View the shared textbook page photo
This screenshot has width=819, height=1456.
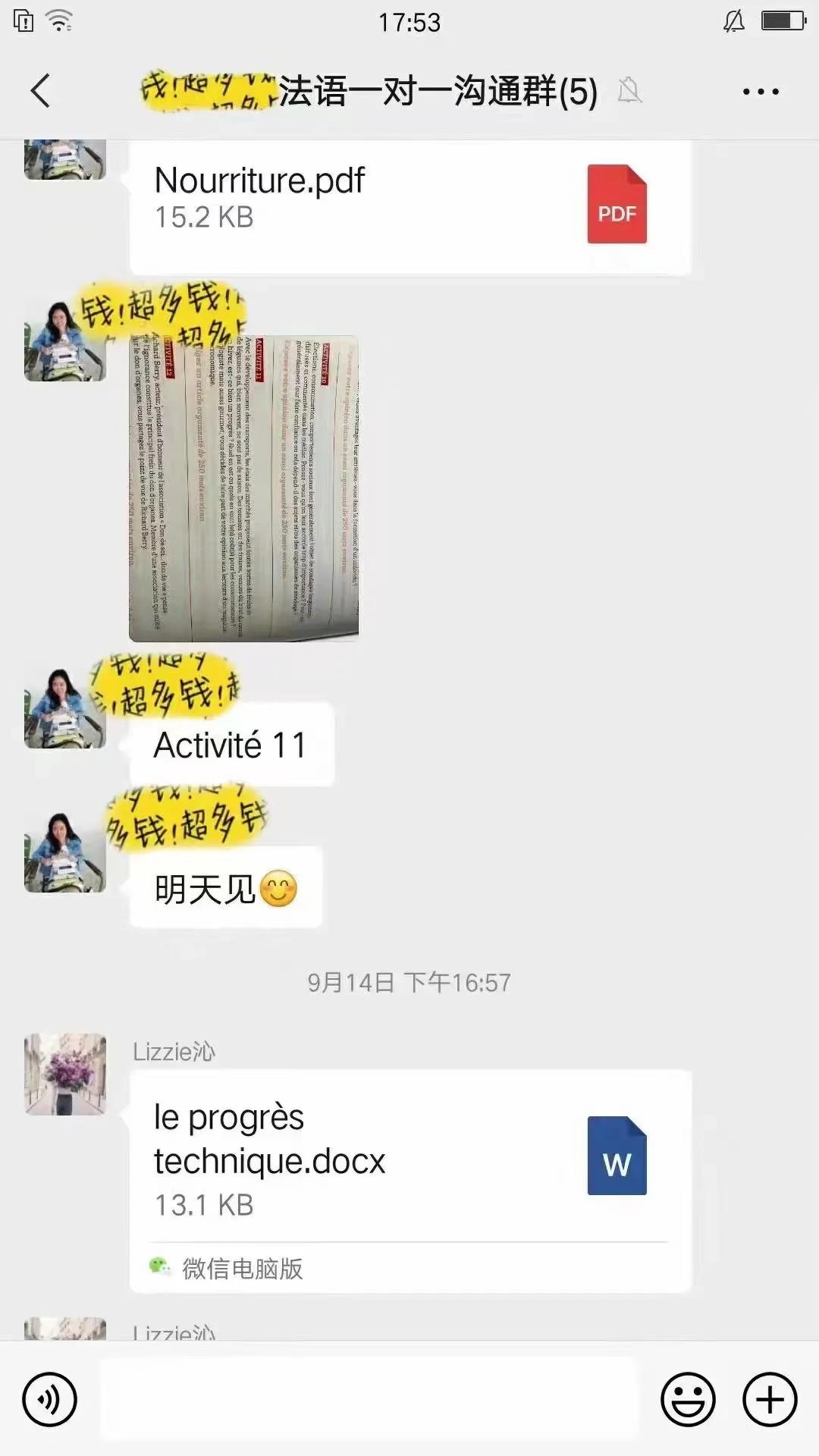pyautogui.click(x=243, y=488)
